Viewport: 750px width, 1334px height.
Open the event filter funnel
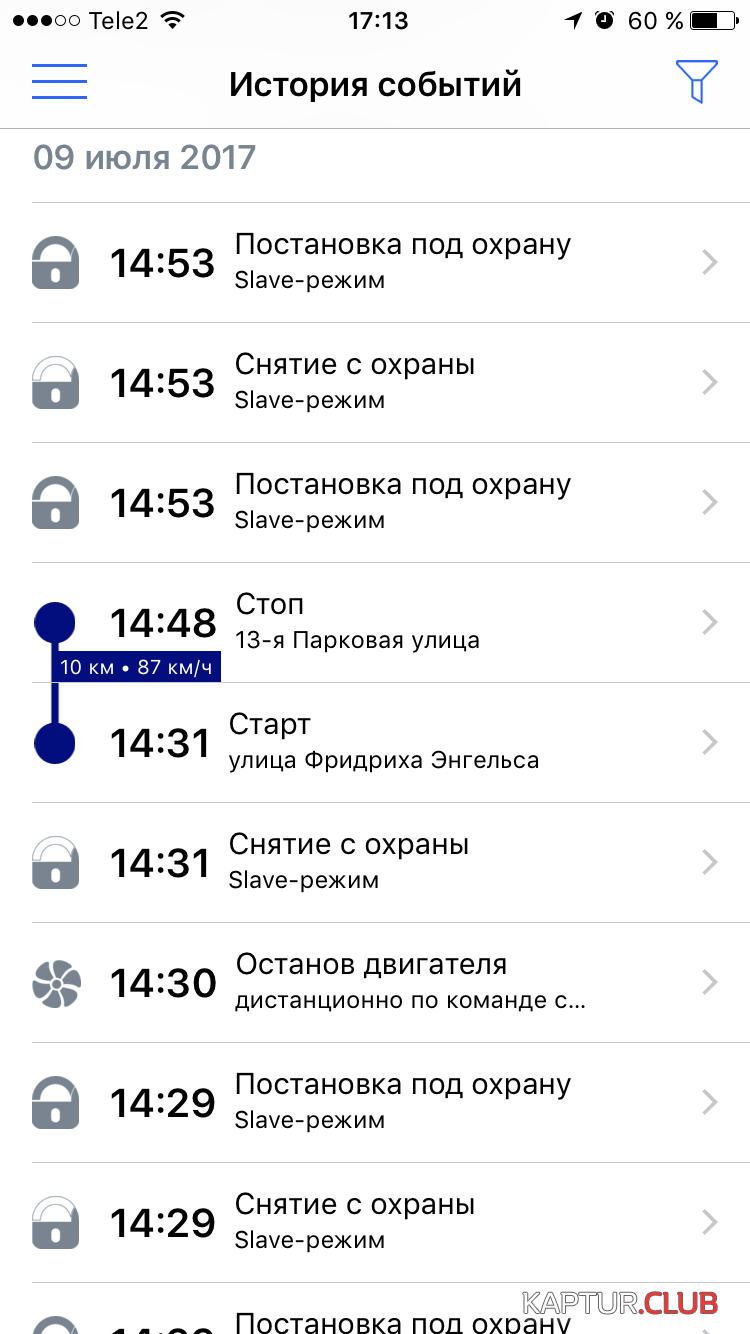click(696, 81)
